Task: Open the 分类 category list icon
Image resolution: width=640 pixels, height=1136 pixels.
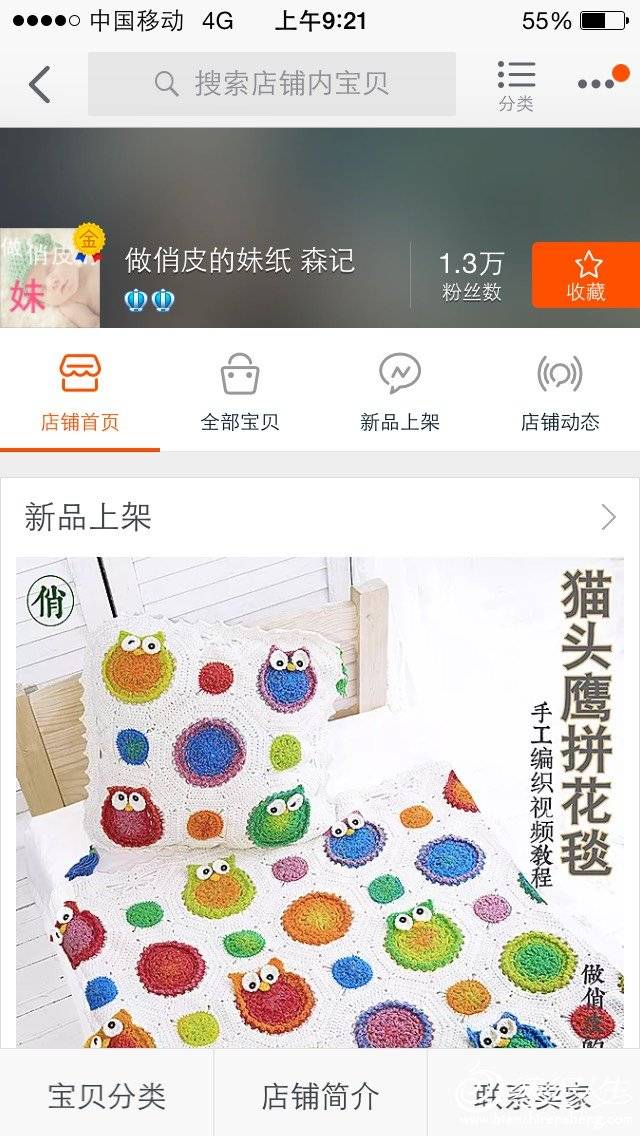Action: click(x=516, y=85)
